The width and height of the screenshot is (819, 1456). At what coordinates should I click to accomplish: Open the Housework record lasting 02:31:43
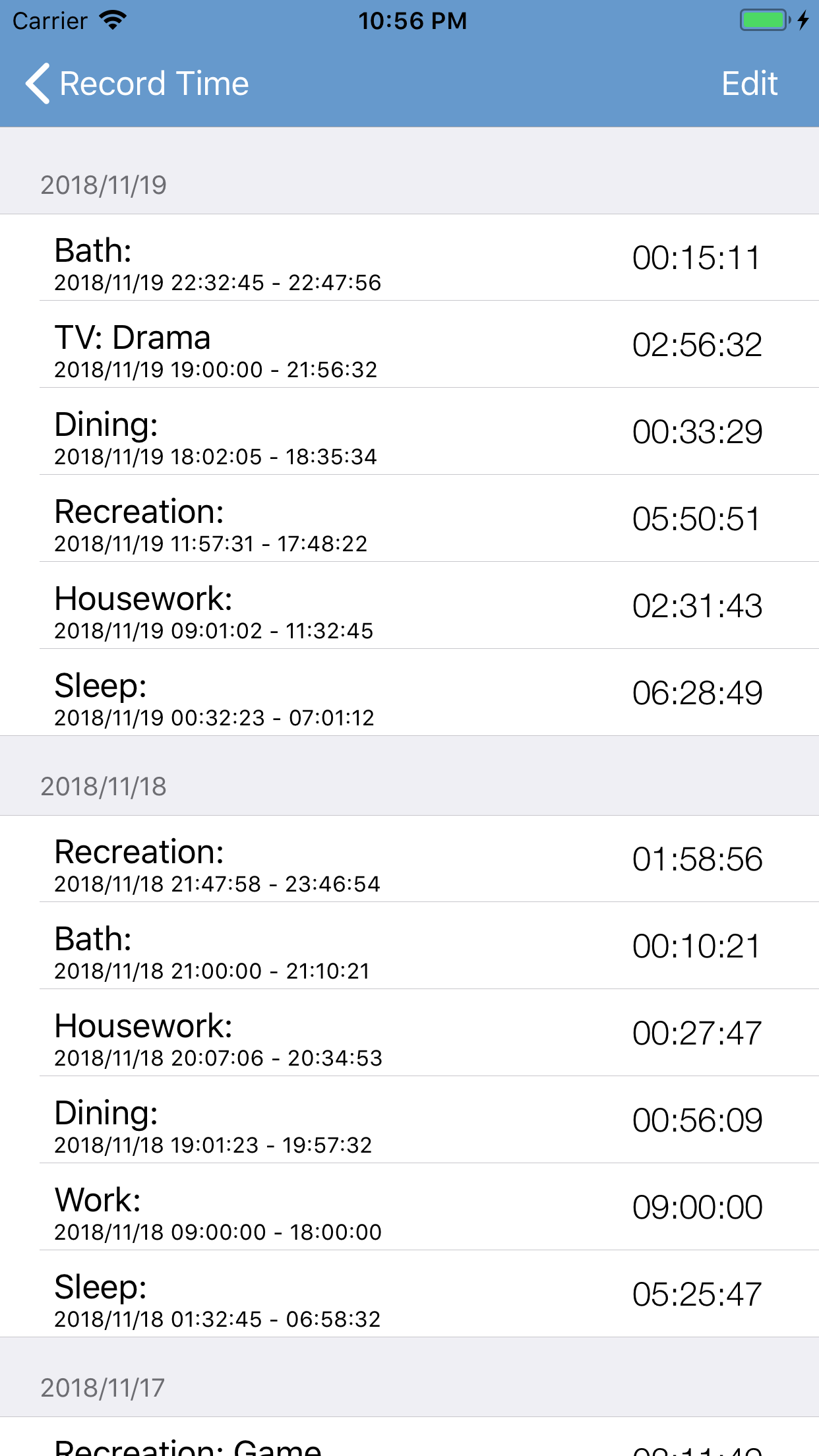pyautogui.click(x=409, y=606)
